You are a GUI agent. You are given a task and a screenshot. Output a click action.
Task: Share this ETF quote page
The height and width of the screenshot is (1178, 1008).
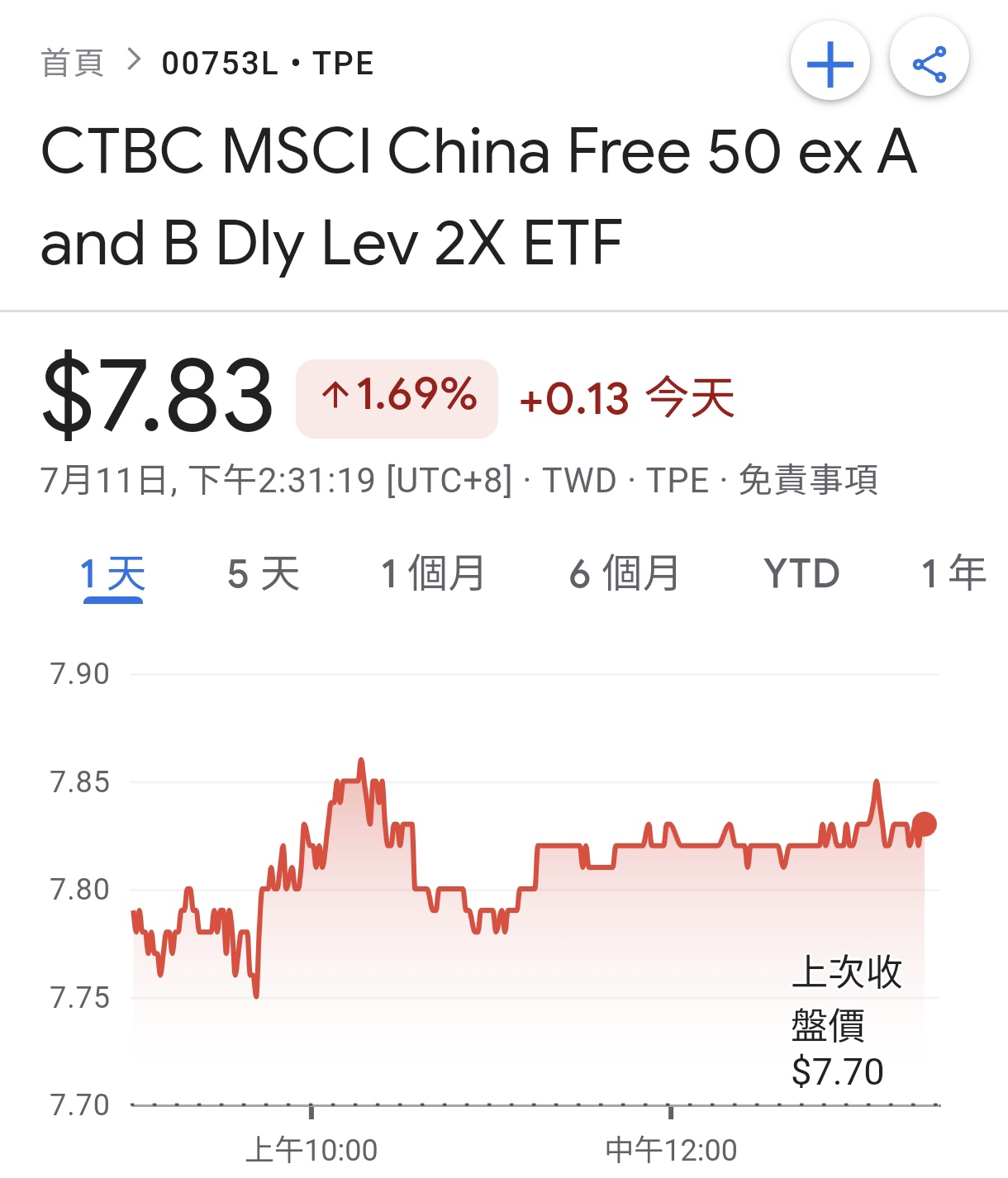coord(929,63)
